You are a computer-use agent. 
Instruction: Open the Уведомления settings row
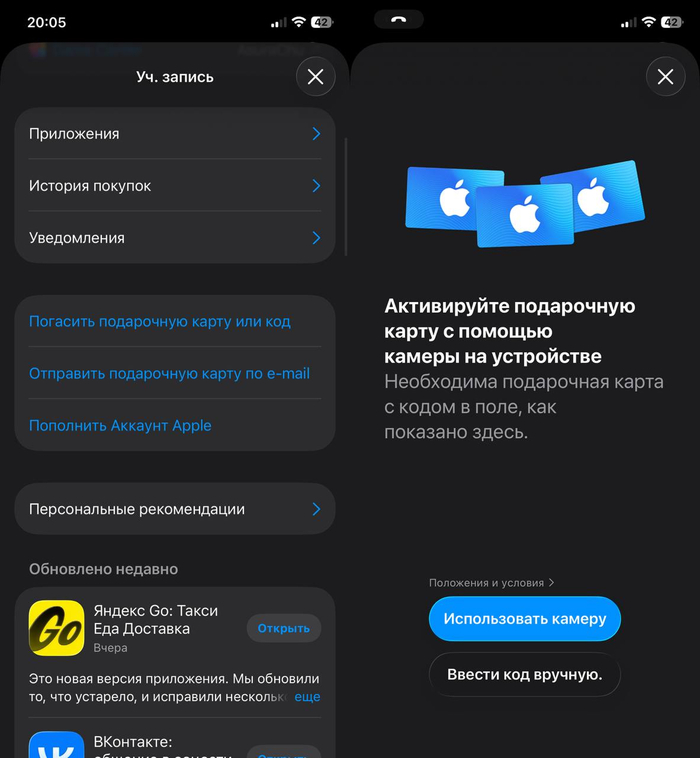[174, 238]
